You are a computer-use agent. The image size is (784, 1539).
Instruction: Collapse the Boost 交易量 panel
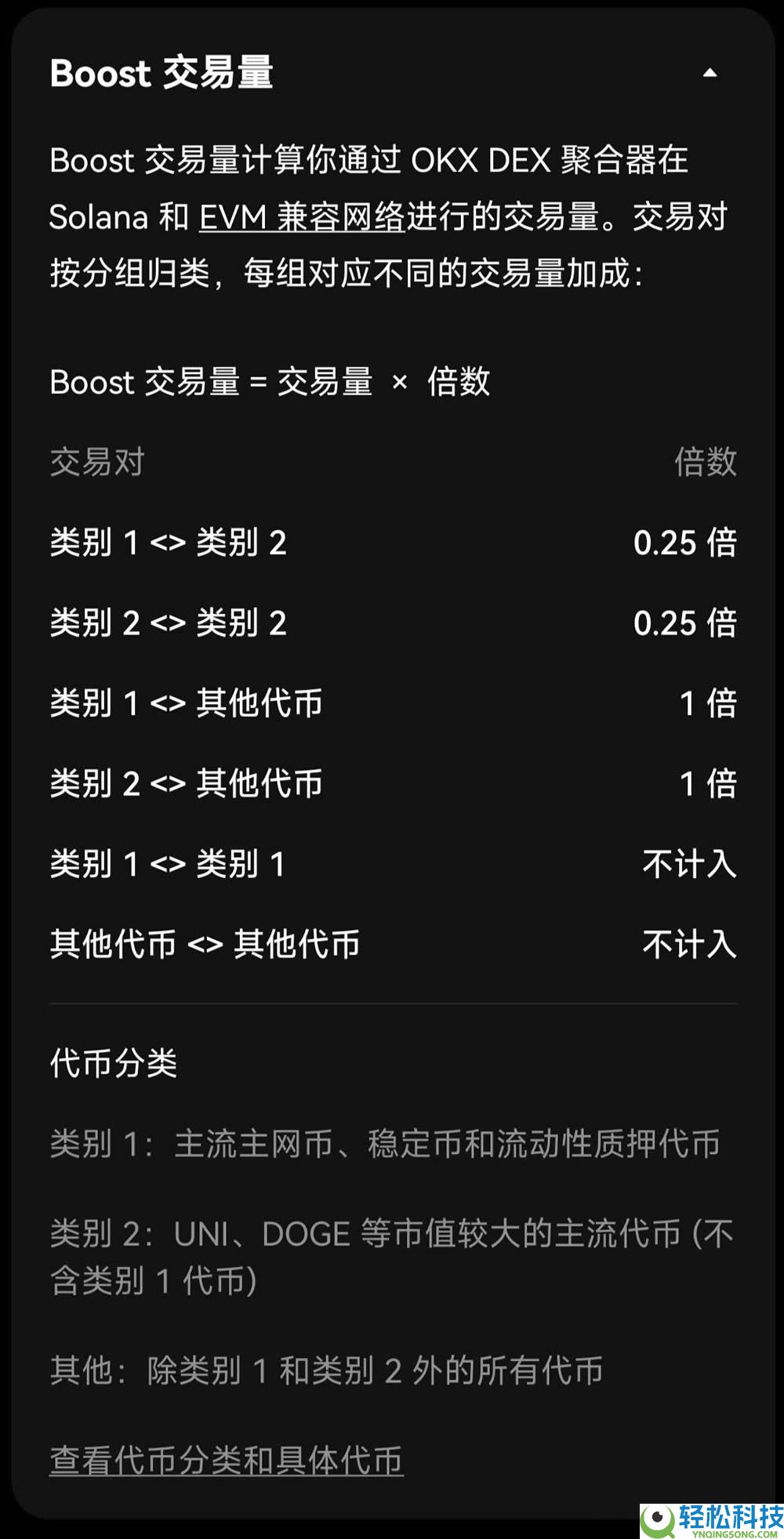click(x=711, y=72)
